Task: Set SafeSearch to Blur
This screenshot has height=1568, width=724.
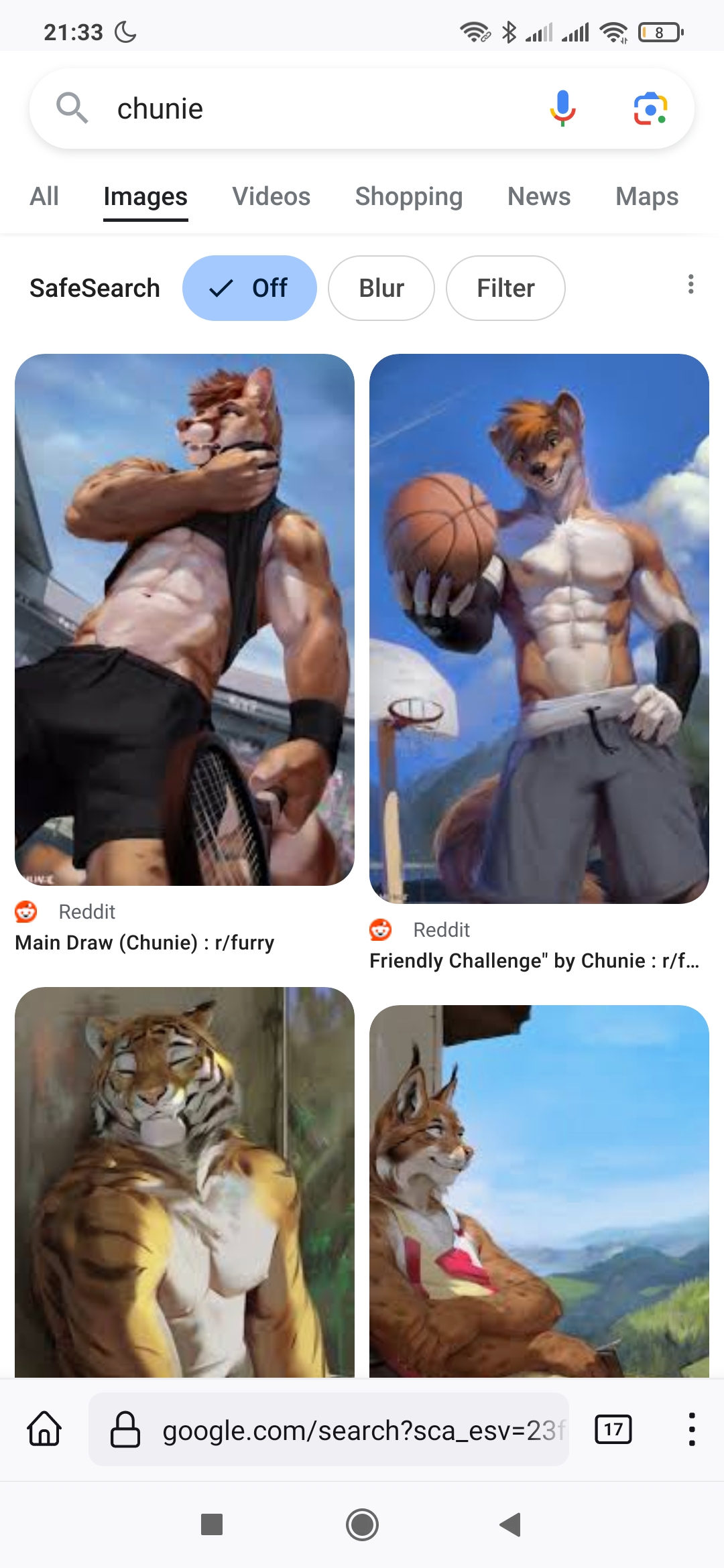Action: (381, 288)
